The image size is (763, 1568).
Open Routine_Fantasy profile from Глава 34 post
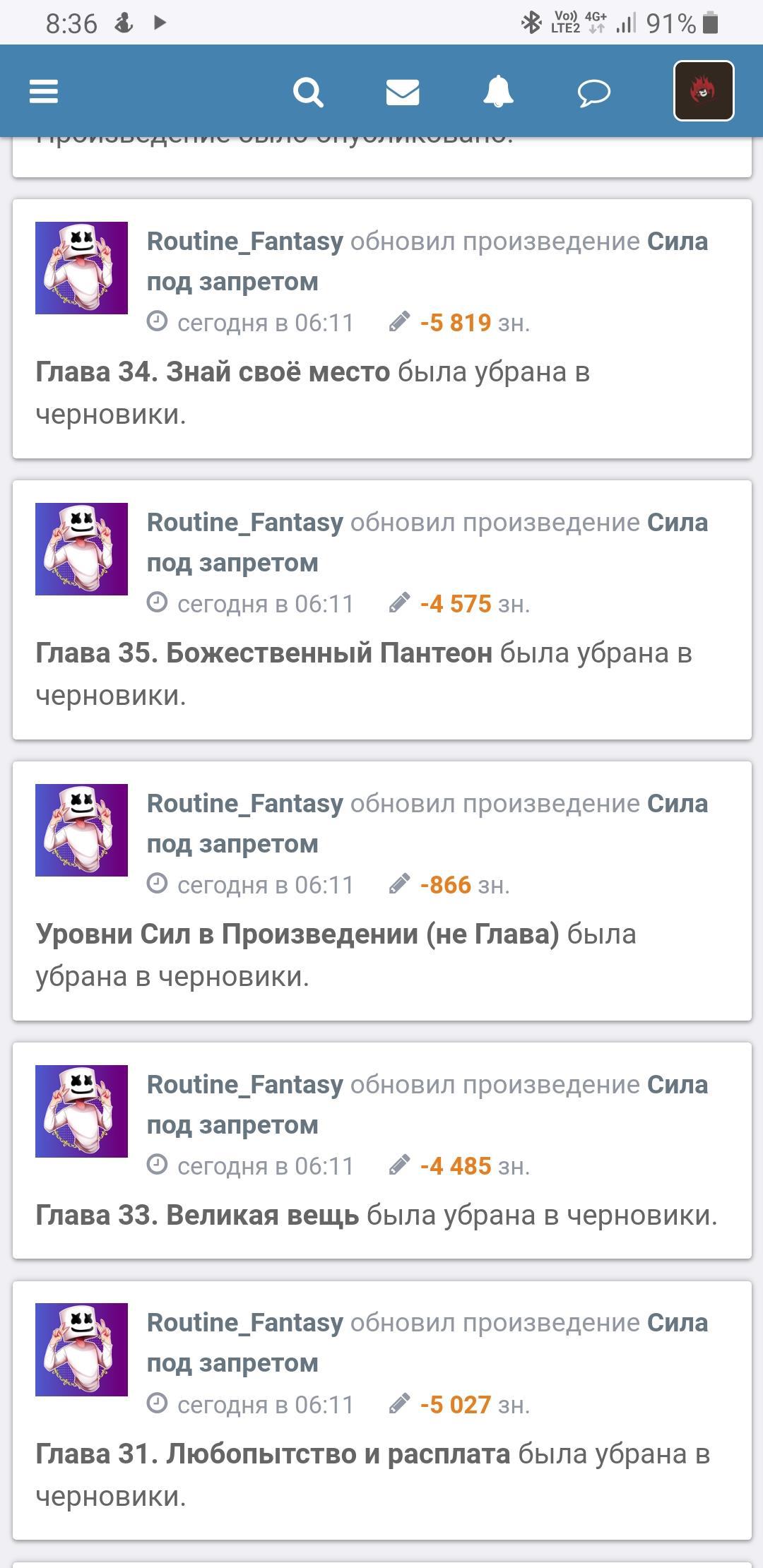click(244, 242)
